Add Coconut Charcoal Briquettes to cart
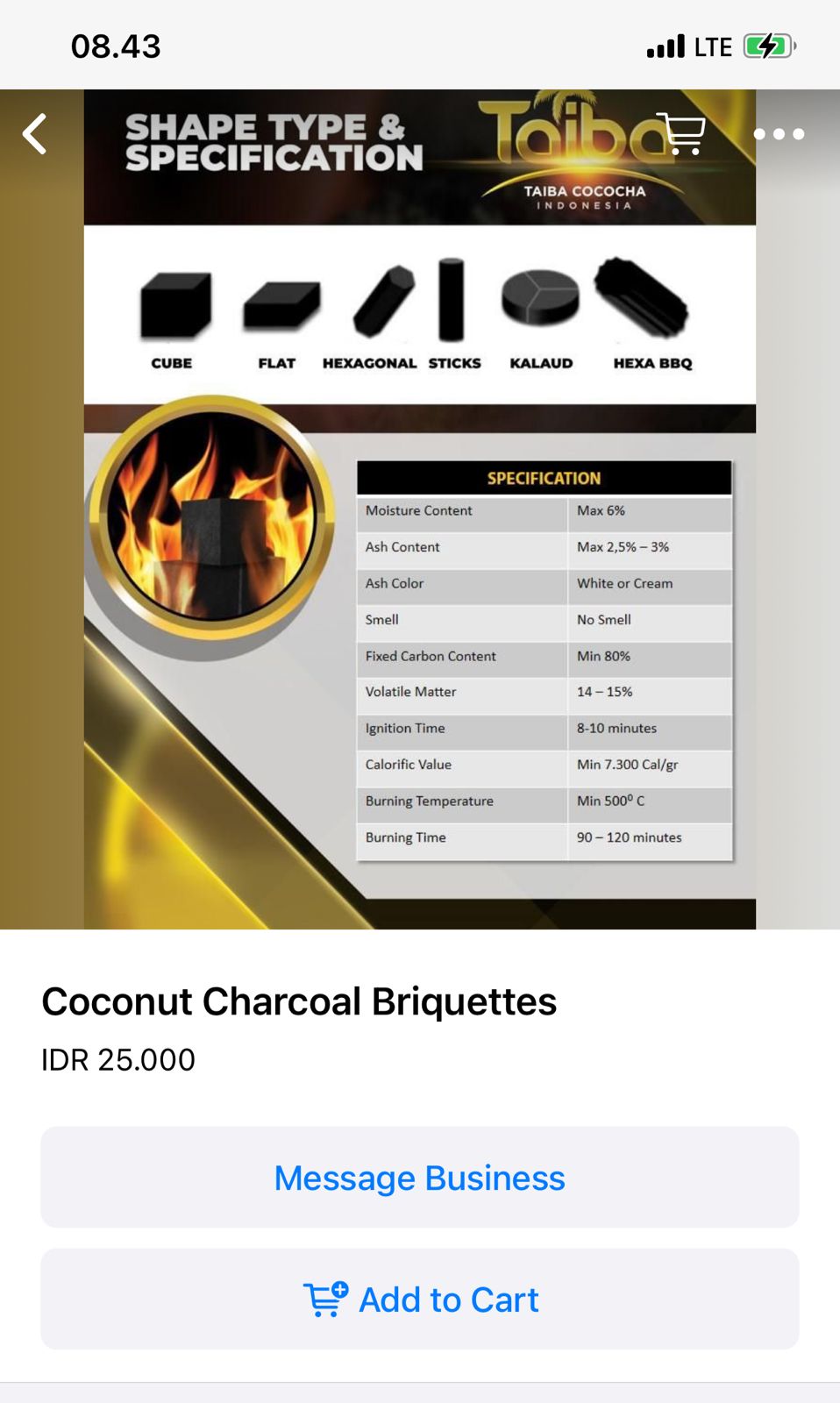 click(419, 1300)
